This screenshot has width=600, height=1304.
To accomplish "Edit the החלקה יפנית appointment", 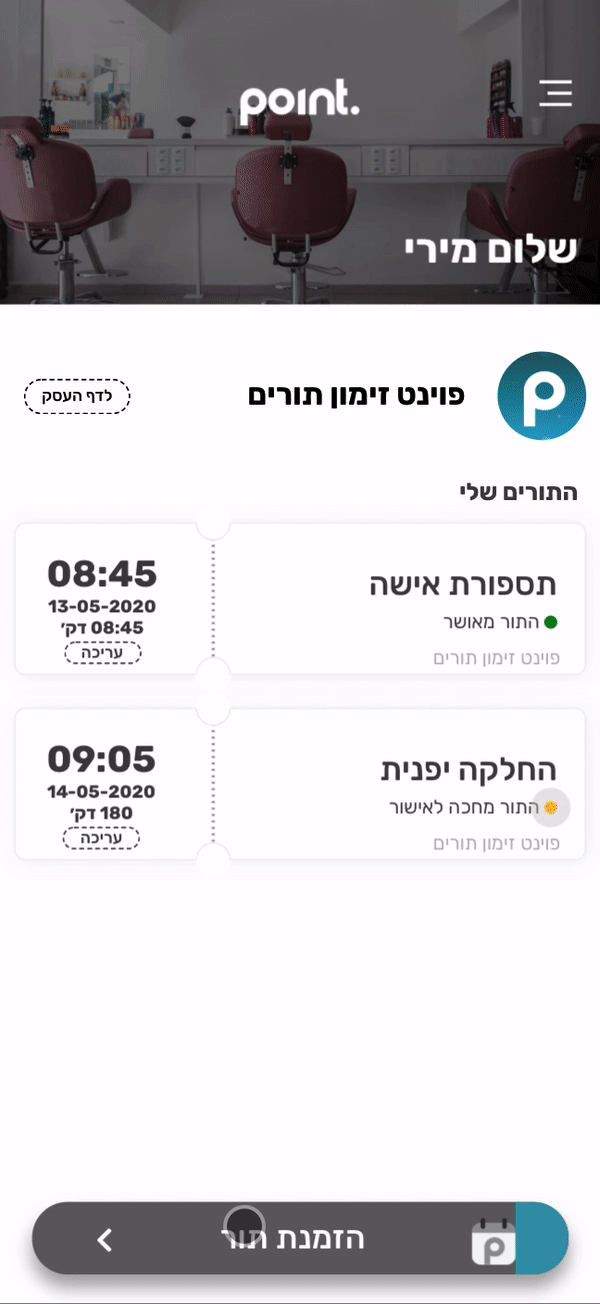I will 101,838.
